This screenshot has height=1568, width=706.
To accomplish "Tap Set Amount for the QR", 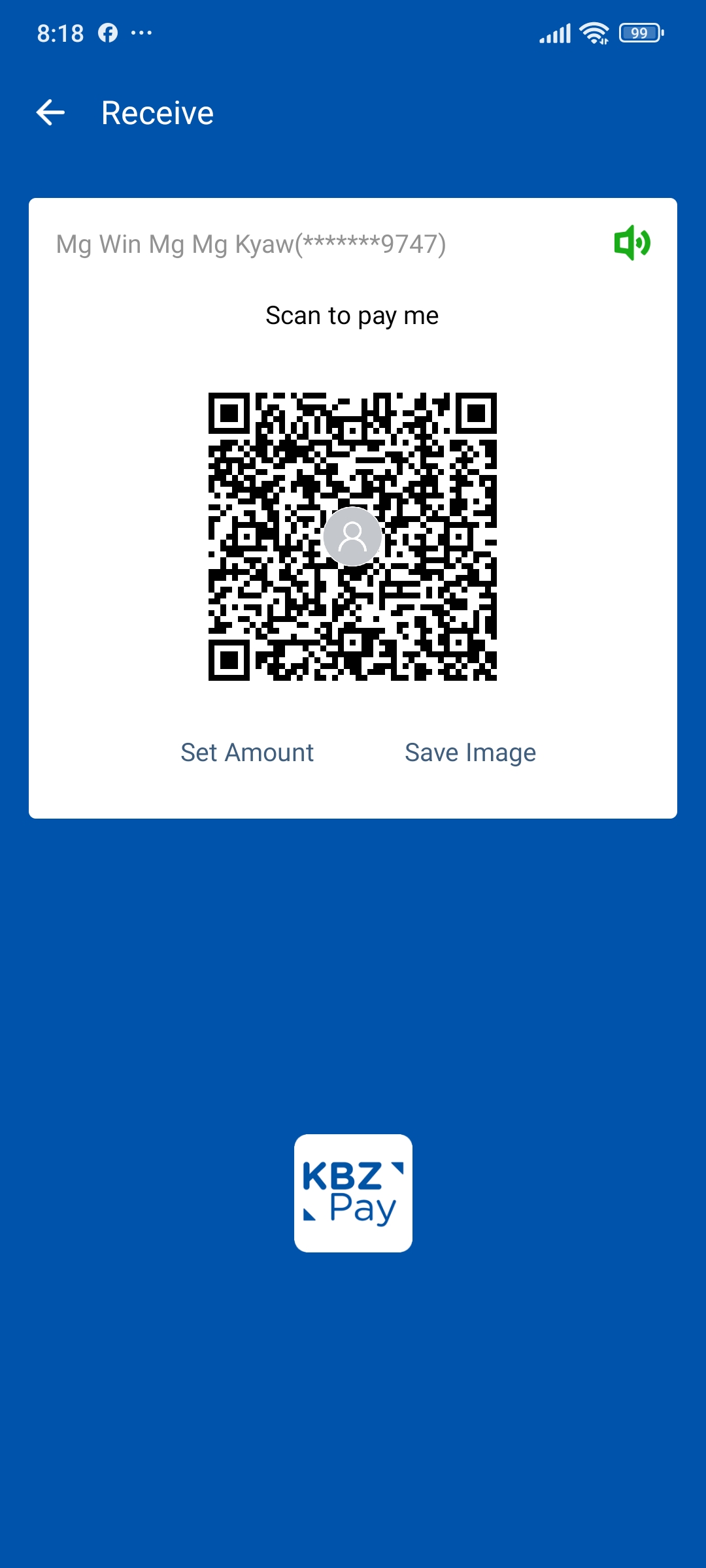I will coord(247,753).
